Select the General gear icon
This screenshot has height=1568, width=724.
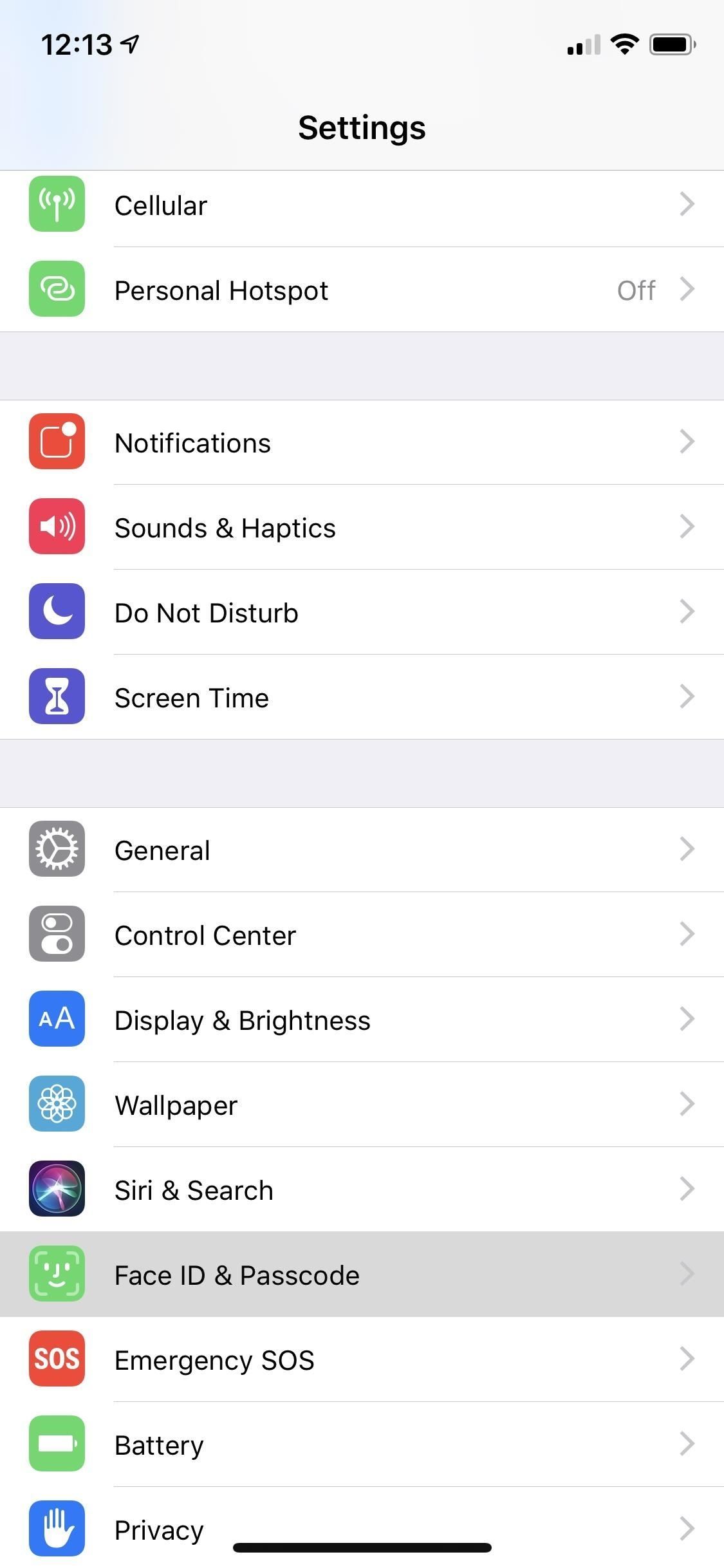point(57,849)
